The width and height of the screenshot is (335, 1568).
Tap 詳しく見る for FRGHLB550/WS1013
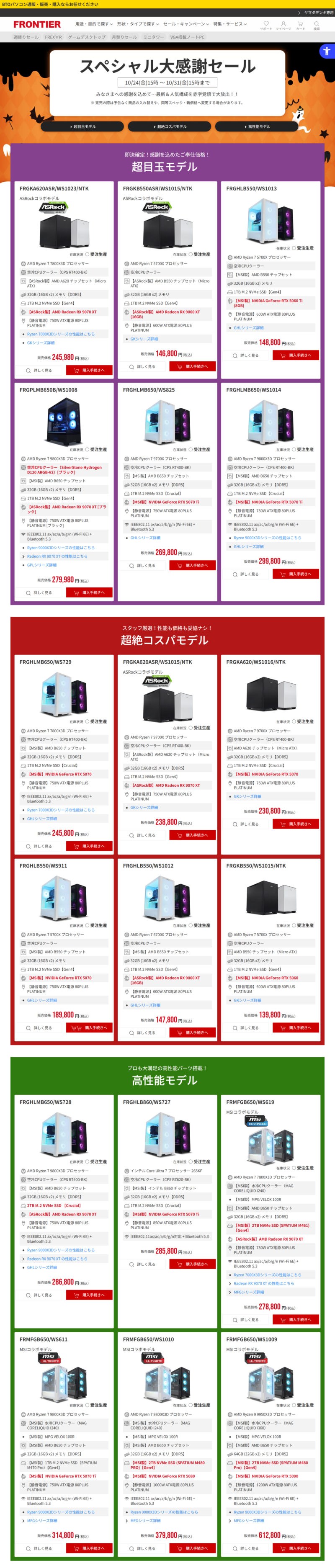[x=245, y=355]
